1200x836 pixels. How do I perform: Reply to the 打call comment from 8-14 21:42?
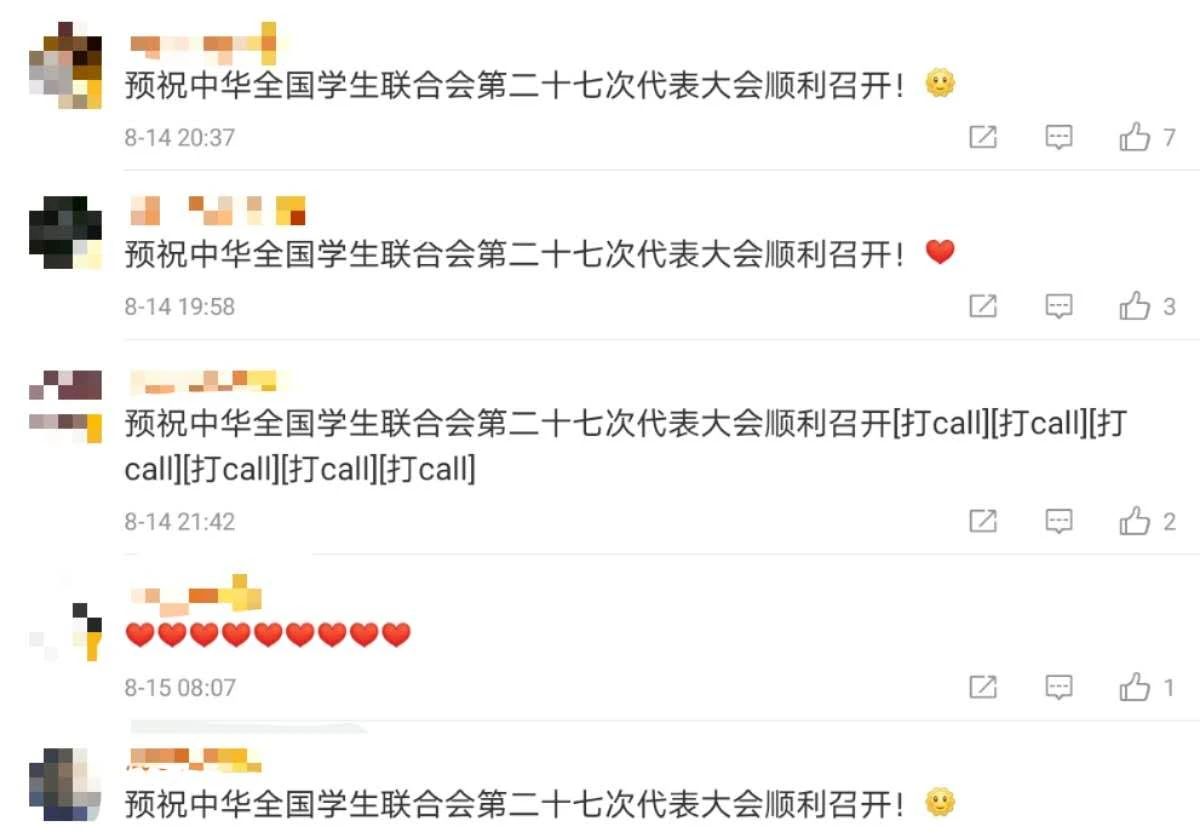[1059, 520]
